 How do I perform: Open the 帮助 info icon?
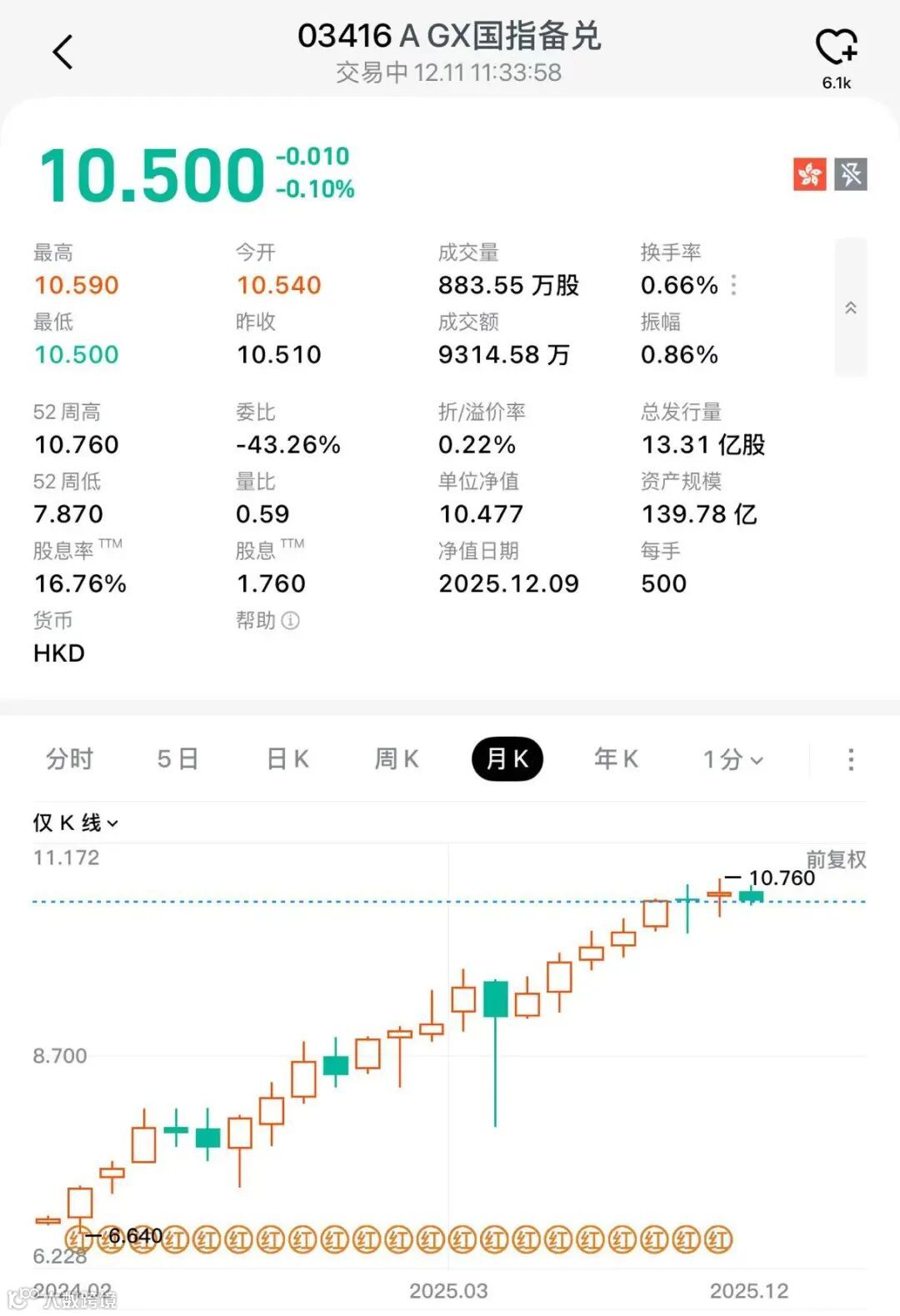[291, 620]
